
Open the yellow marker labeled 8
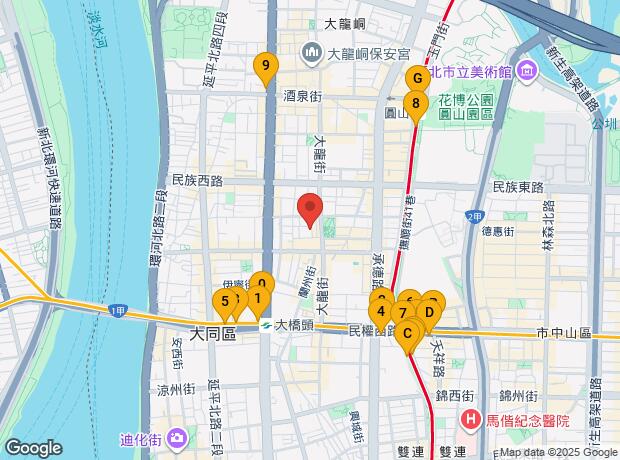pyautogui.click(x=415, y=101)
